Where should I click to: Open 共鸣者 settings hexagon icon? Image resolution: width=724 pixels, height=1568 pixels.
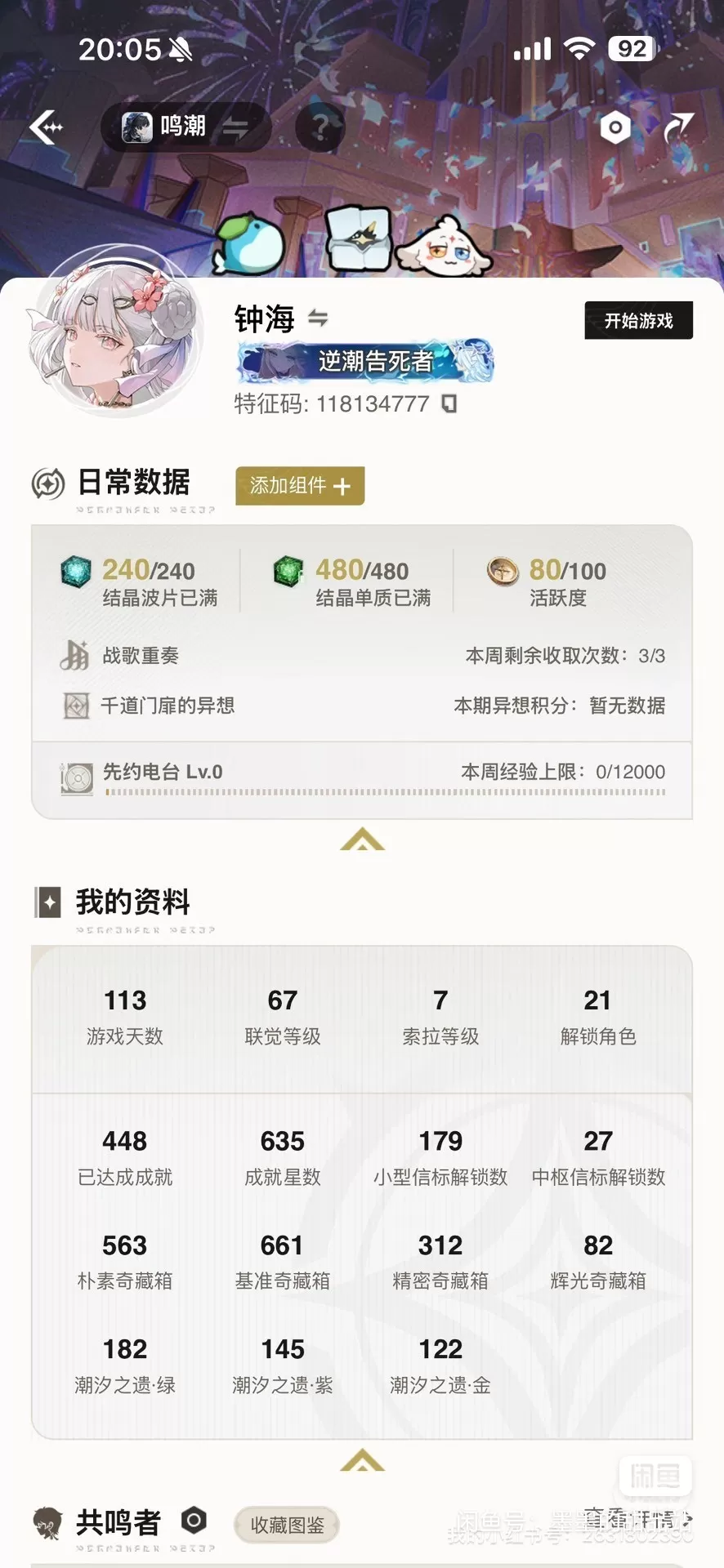pyautogui.click(x=194, y=1521)
